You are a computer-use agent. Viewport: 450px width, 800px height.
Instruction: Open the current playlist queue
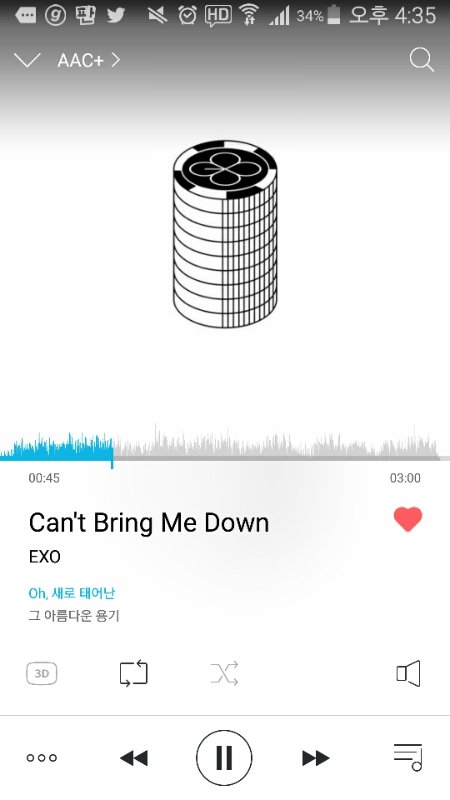[x=408, y=757]
